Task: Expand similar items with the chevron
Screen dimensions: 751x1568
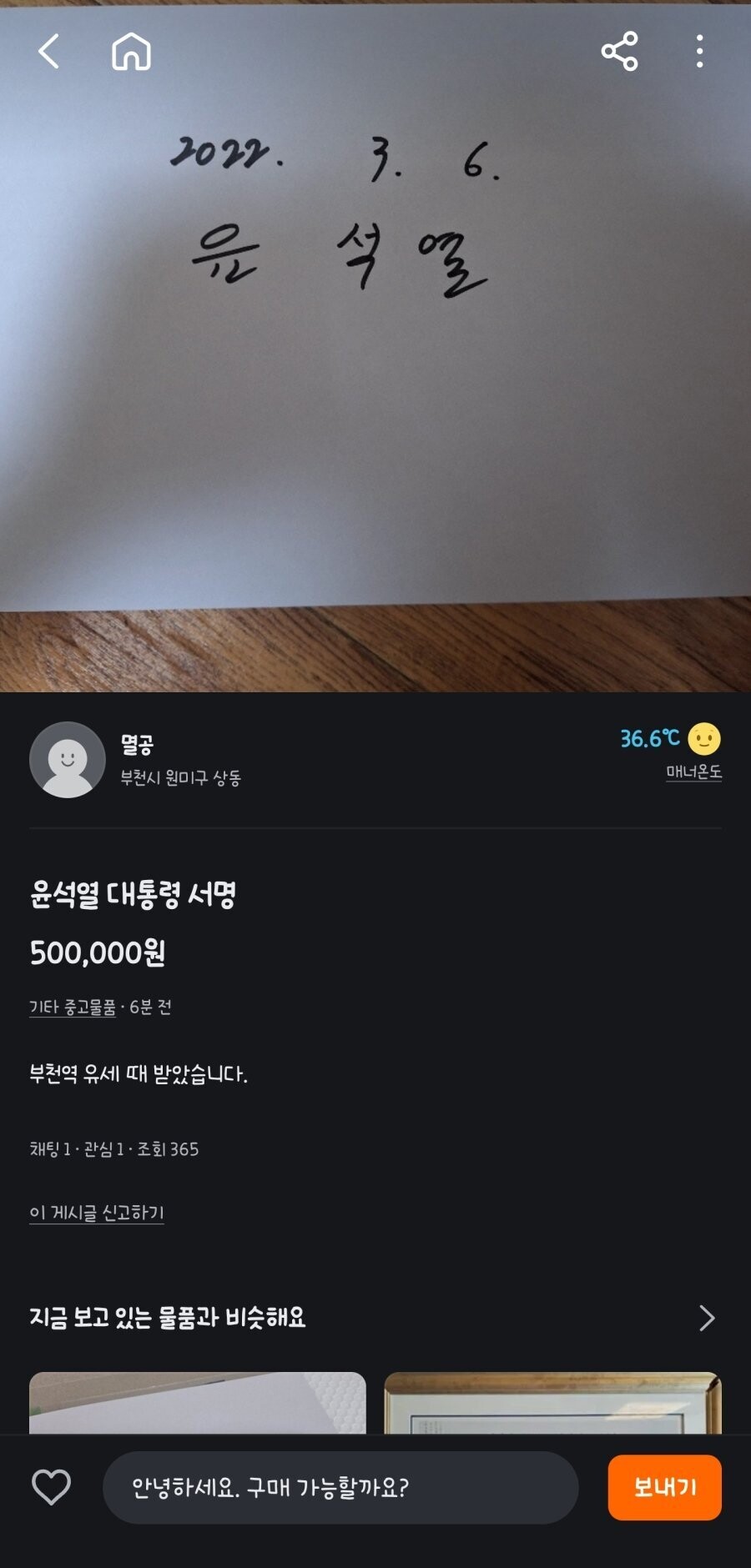Action: (706, 1318)
